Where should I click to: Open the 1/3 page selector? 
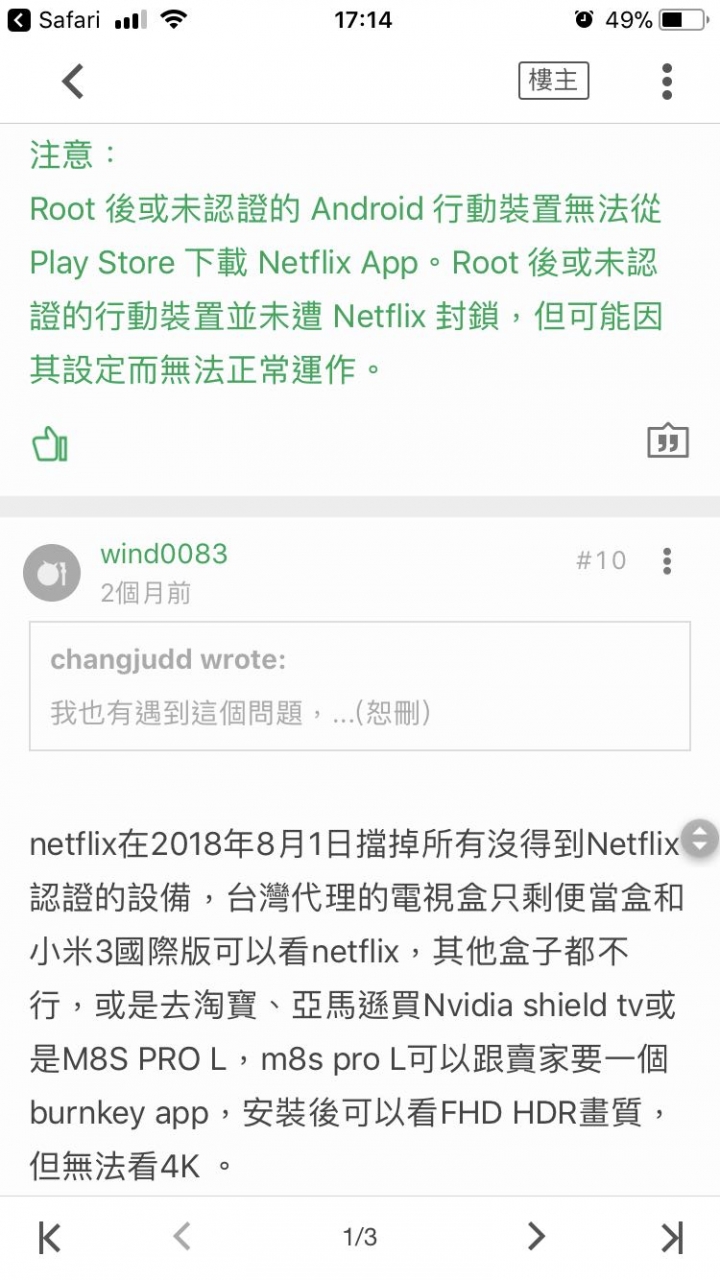(360, 1238)
